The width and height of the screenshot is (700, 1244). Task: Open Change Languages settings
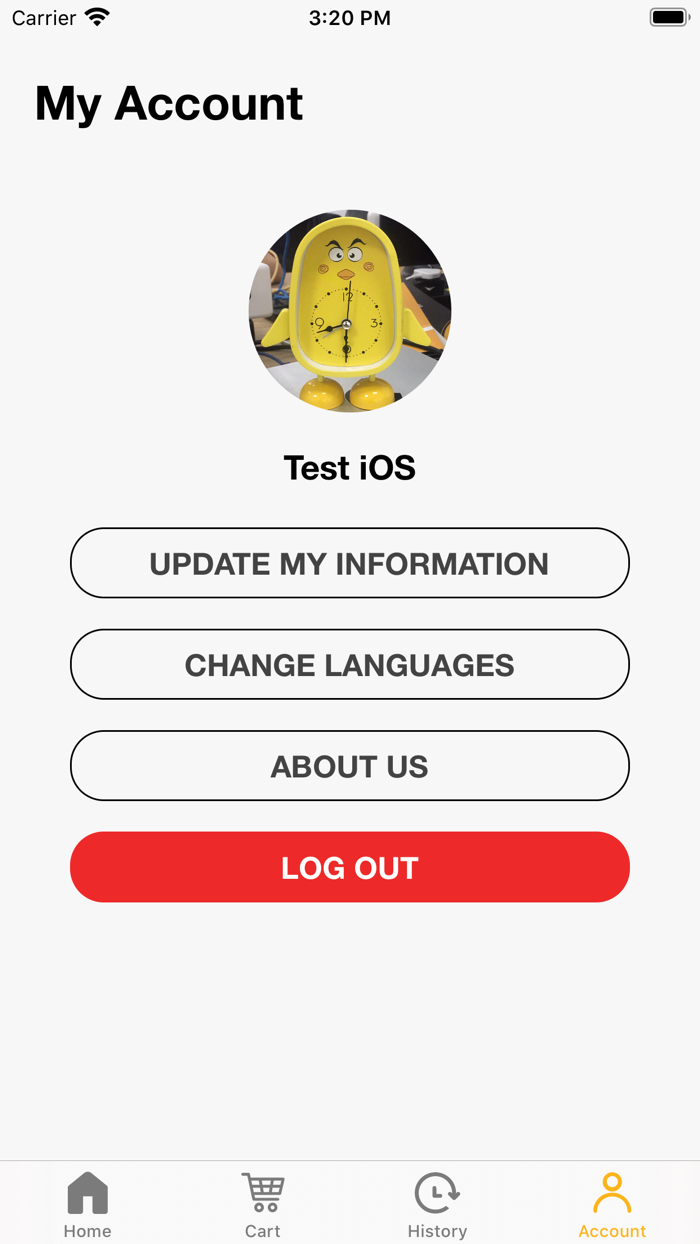(x=350, y=665)
